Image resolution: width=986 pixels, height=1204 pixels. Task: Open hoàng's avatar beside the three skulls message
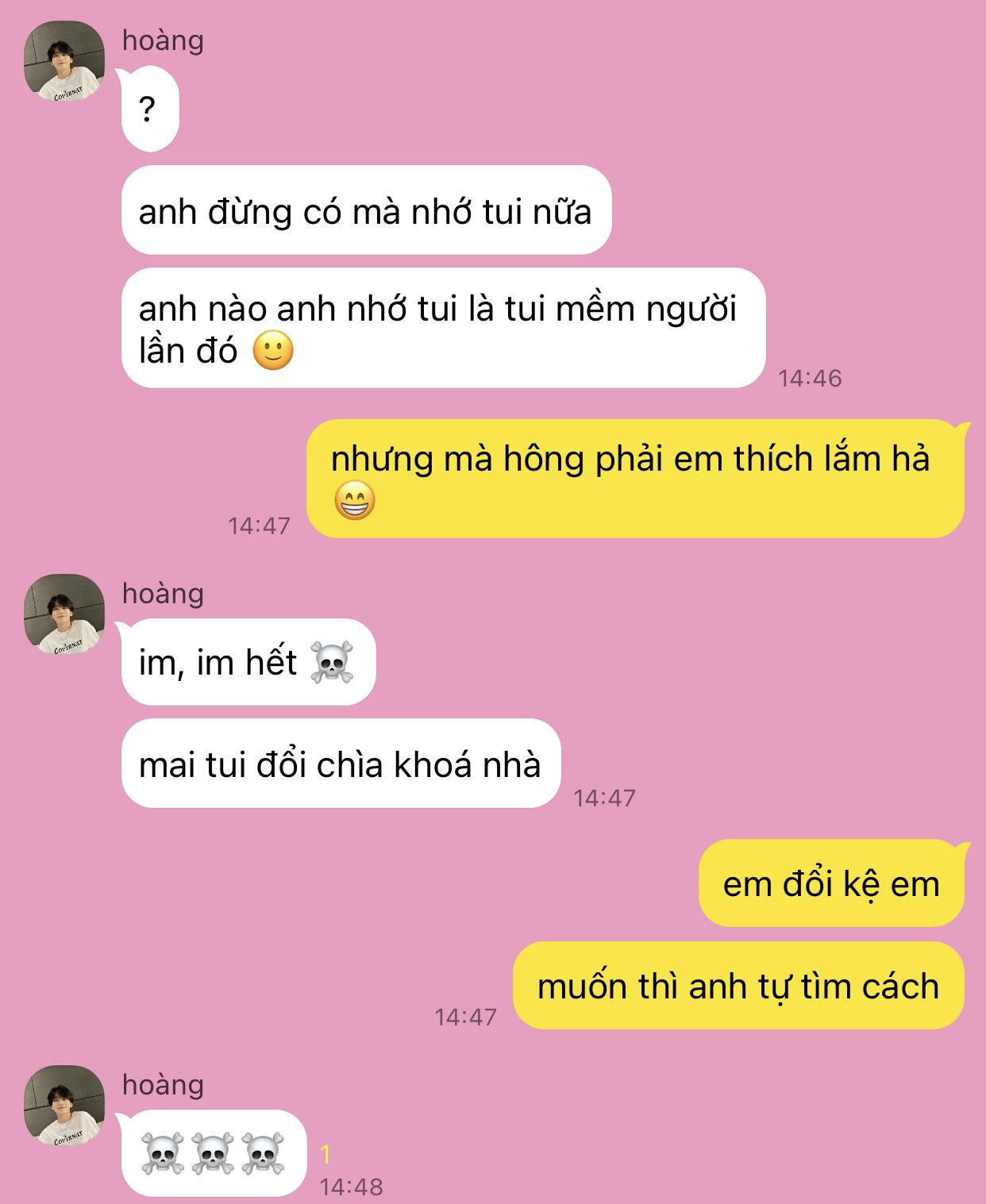click(x=64, y=1106)
